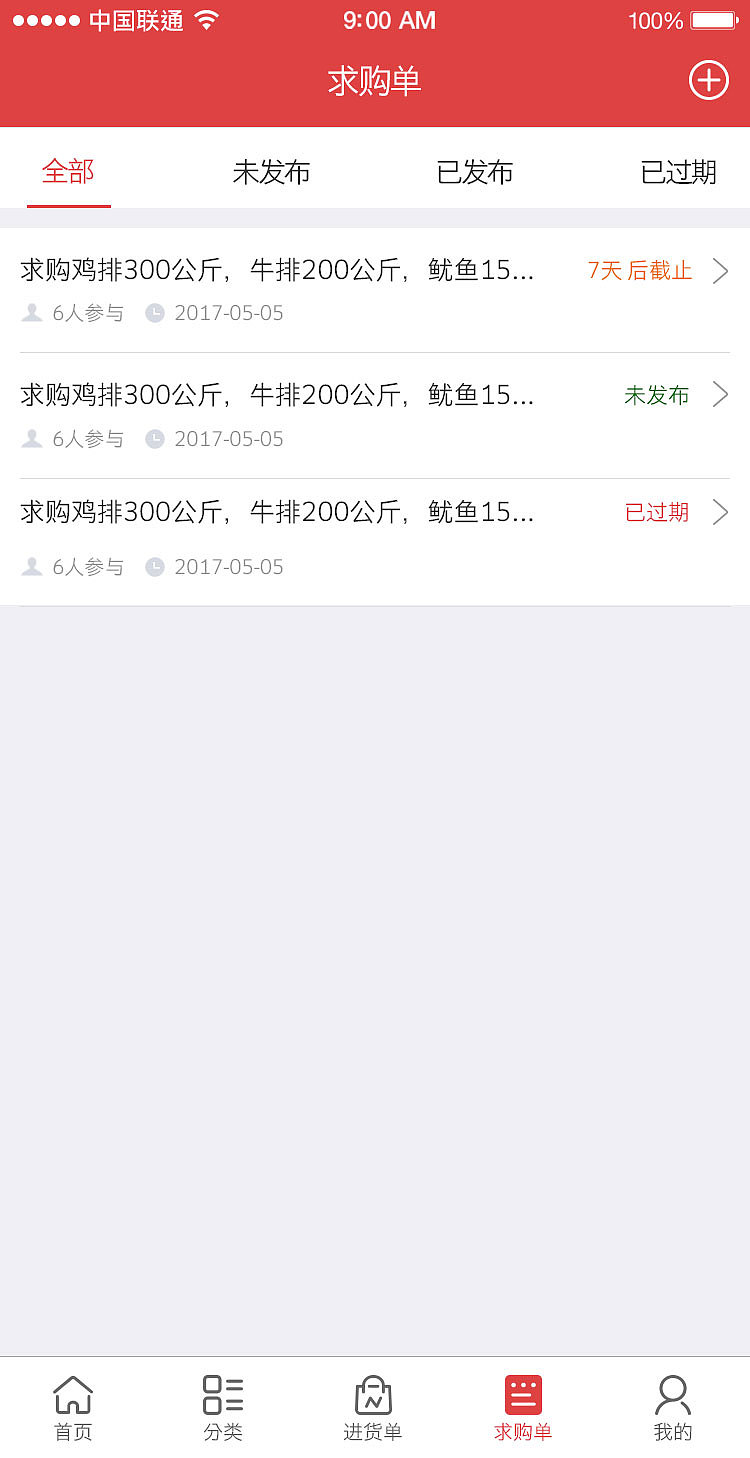Click the person icon beside 6人参与 text
This screenshot has height=1458, width=750.
(31, 313)
